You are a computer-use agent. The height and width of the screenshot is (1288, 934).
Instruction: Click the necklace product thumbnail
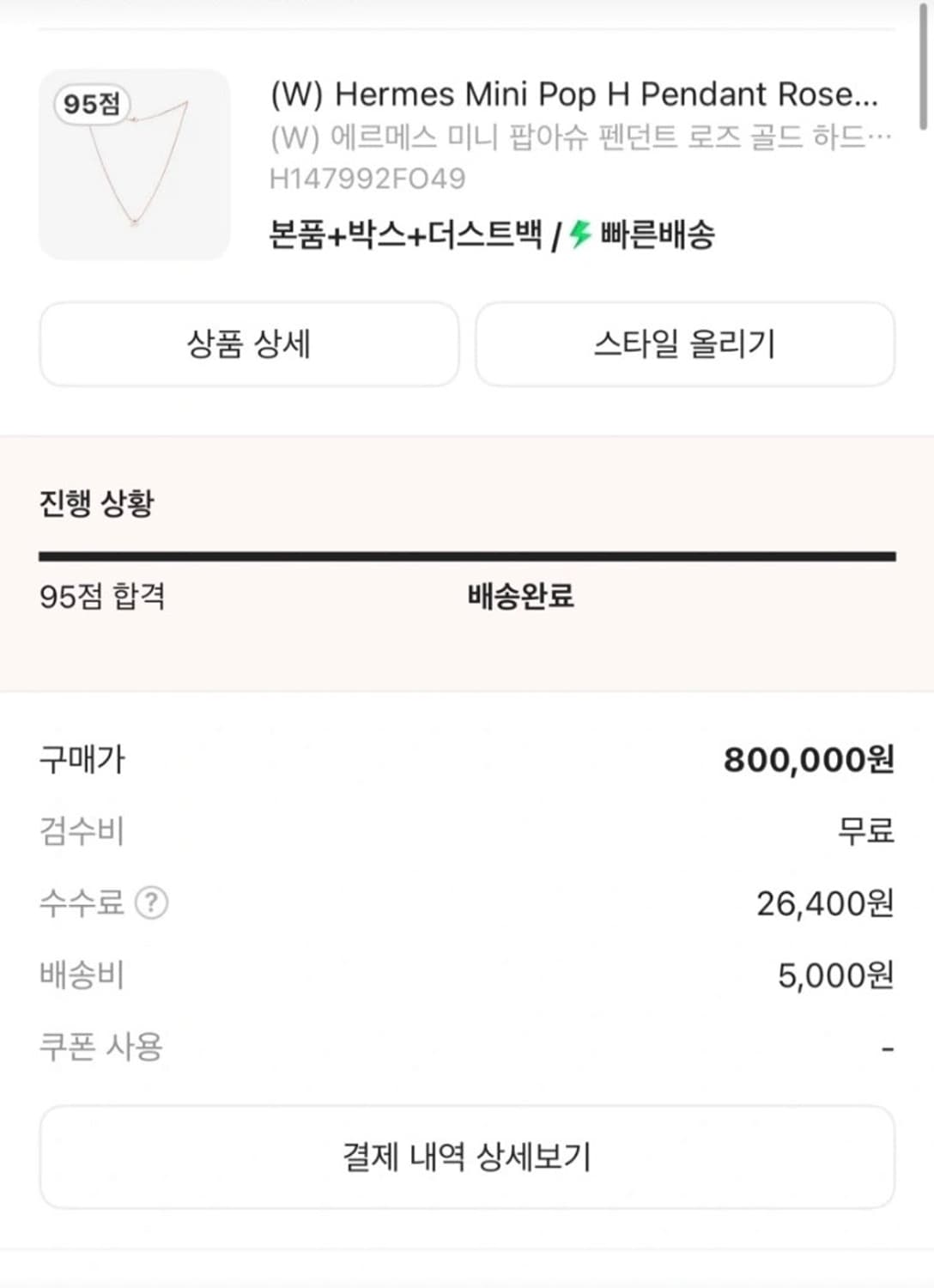[137, 163]
